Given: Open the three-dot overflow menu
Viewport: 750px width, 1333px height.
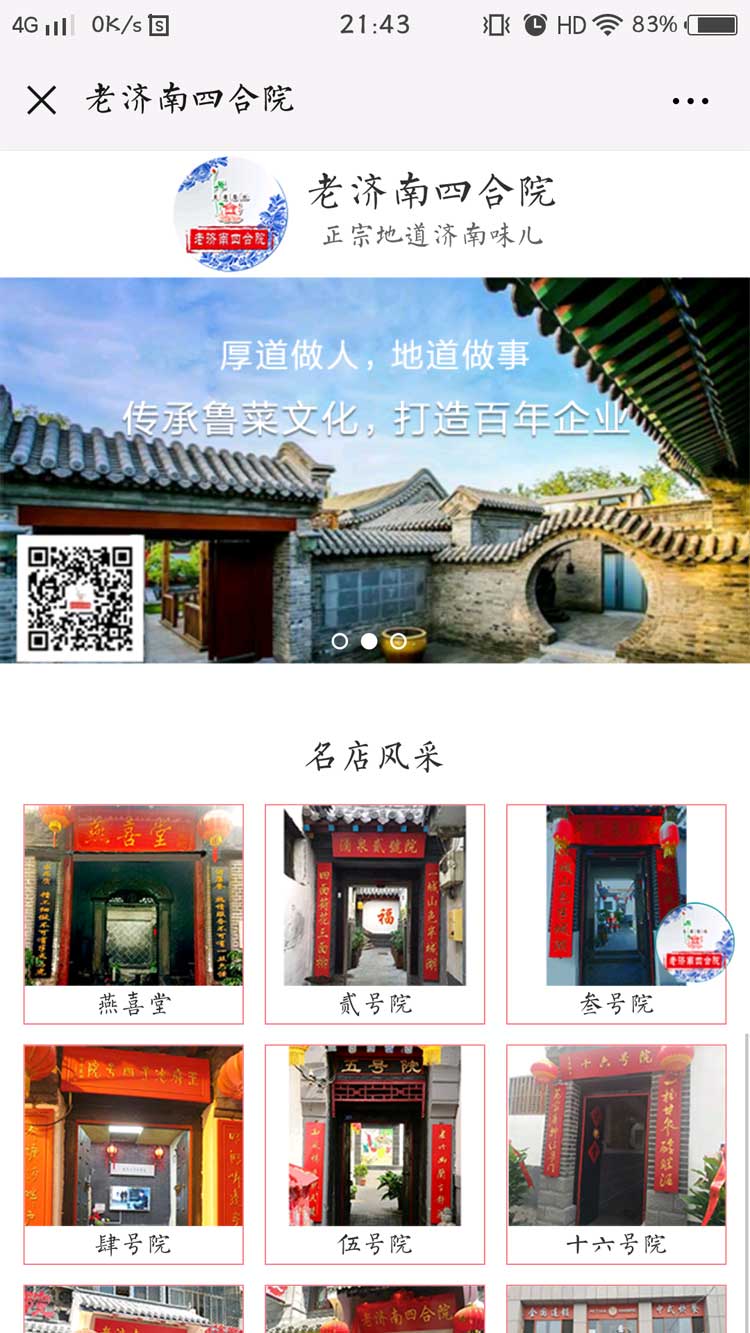Looking at the screenshot, I should tap(690, 100).
